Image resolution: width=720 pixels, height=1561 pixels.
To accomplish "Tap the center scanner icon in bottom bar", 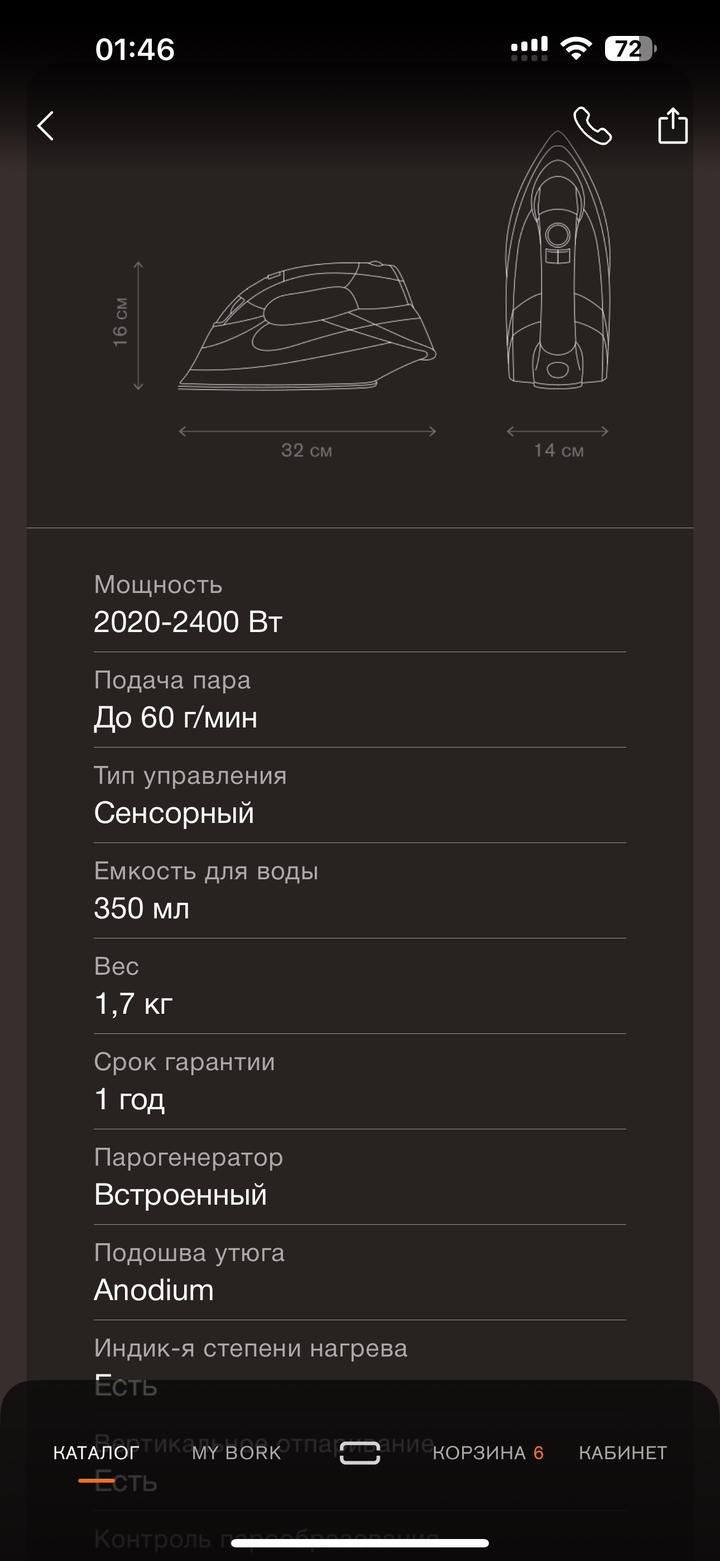I will tap(360, 1454).
